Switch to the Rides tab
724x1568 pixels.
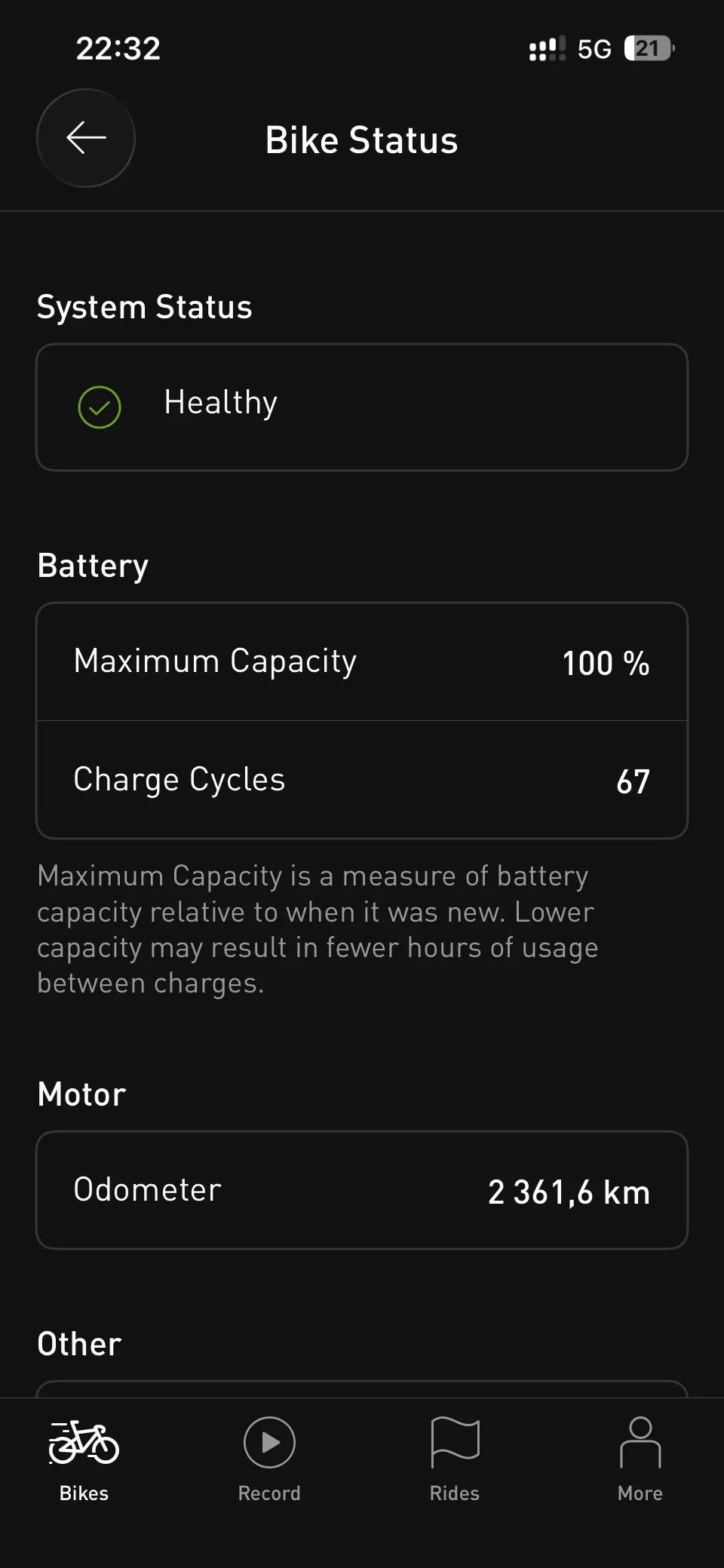(455, 1459)
